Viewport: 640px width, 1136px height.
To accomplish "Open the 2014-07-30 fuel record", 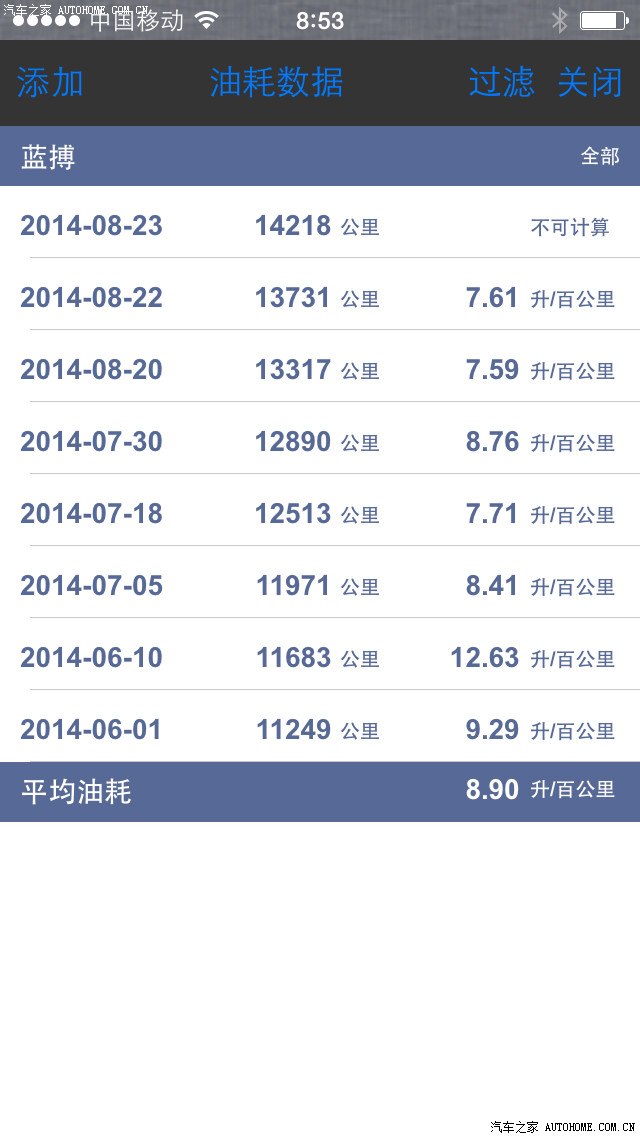I will click(x=320, y=442).
